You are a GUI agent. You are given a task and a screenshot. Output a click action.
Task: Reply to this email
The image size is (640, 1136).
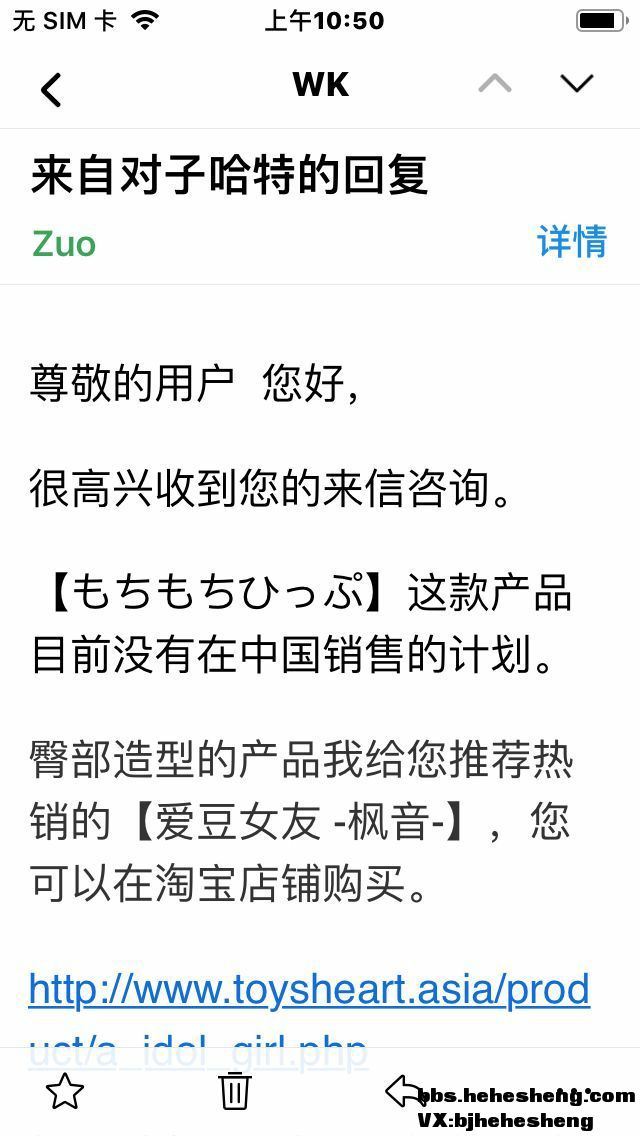tap(405, 1090)
